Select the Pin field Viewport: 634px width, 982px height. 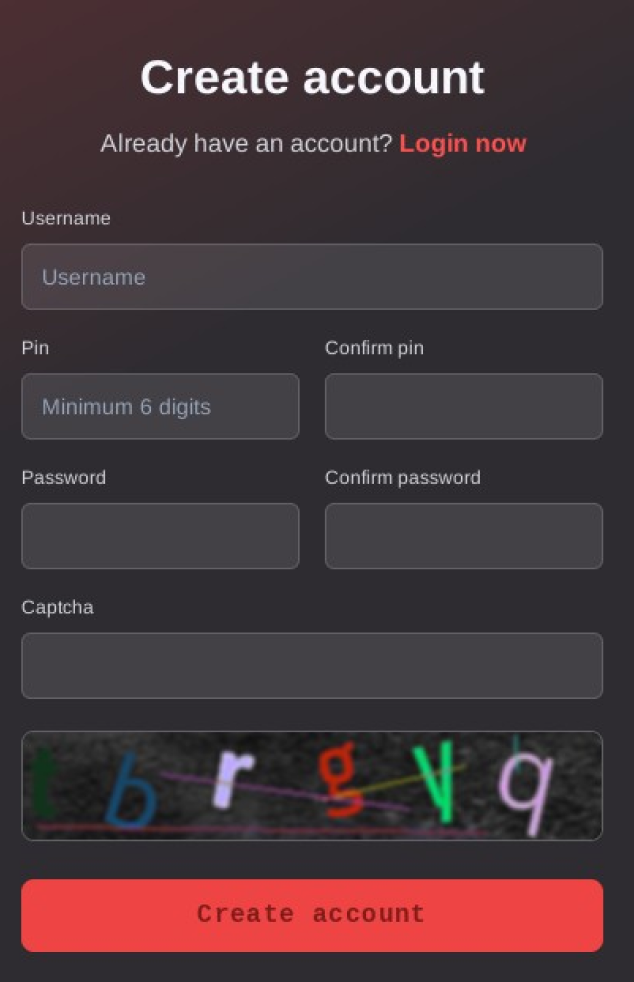tap(160, 406)
